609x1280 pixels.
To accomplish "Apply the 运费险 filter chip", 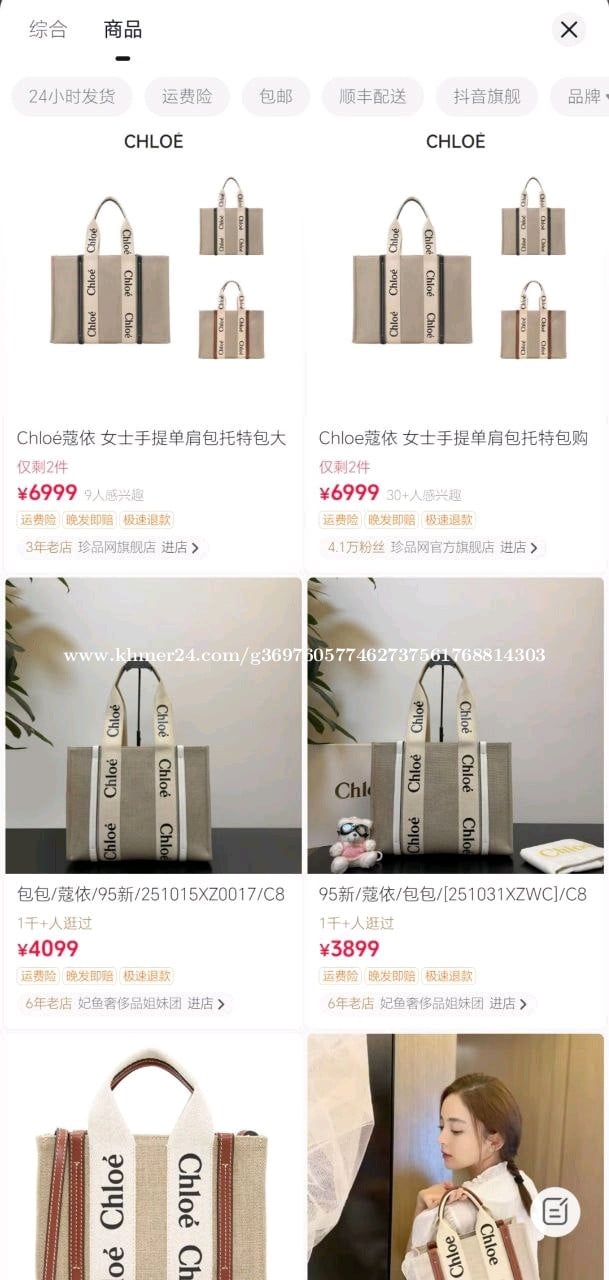I will tap(187, 97).
